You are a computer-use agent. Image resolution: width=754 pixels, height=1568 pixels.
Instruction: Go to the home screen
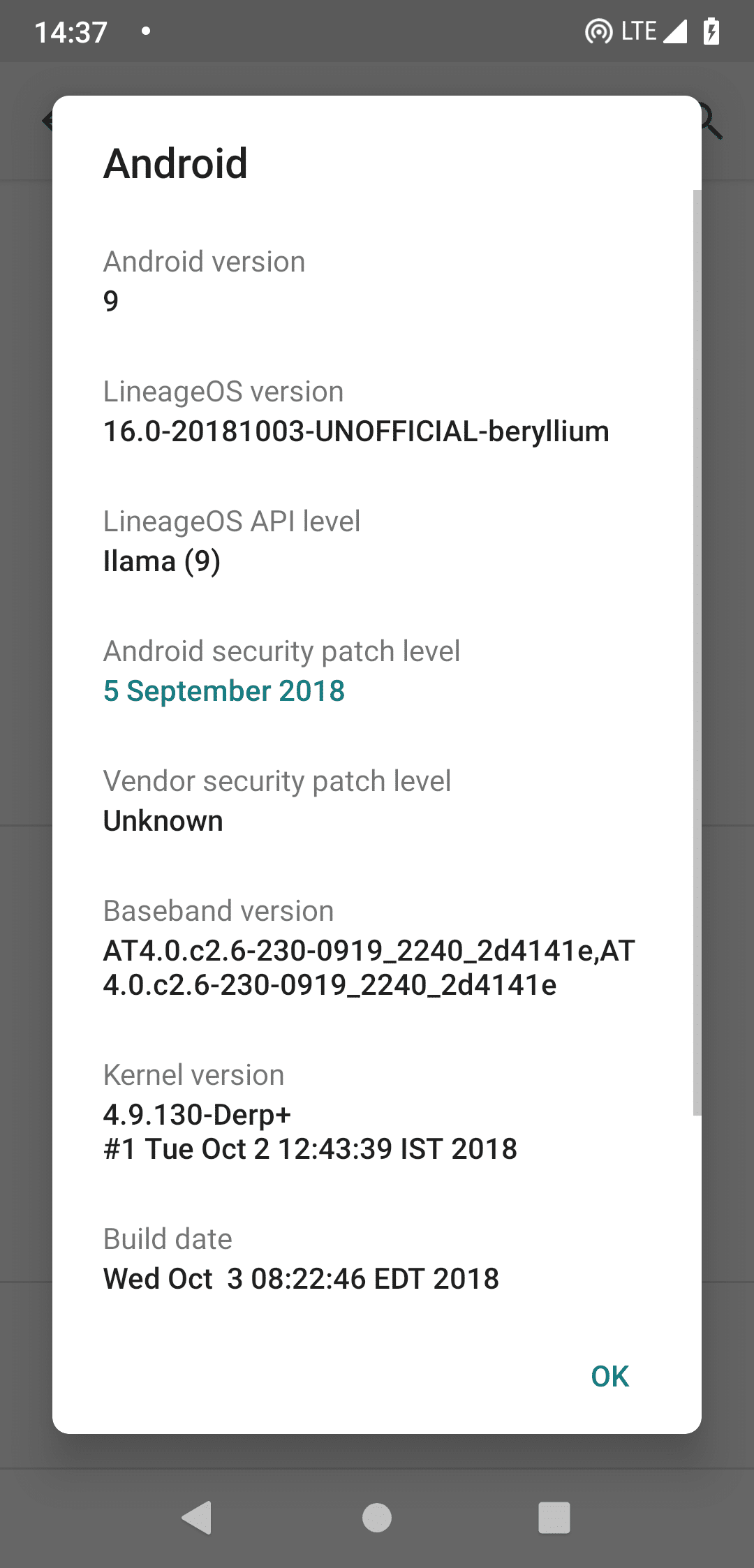point(377,1517)
